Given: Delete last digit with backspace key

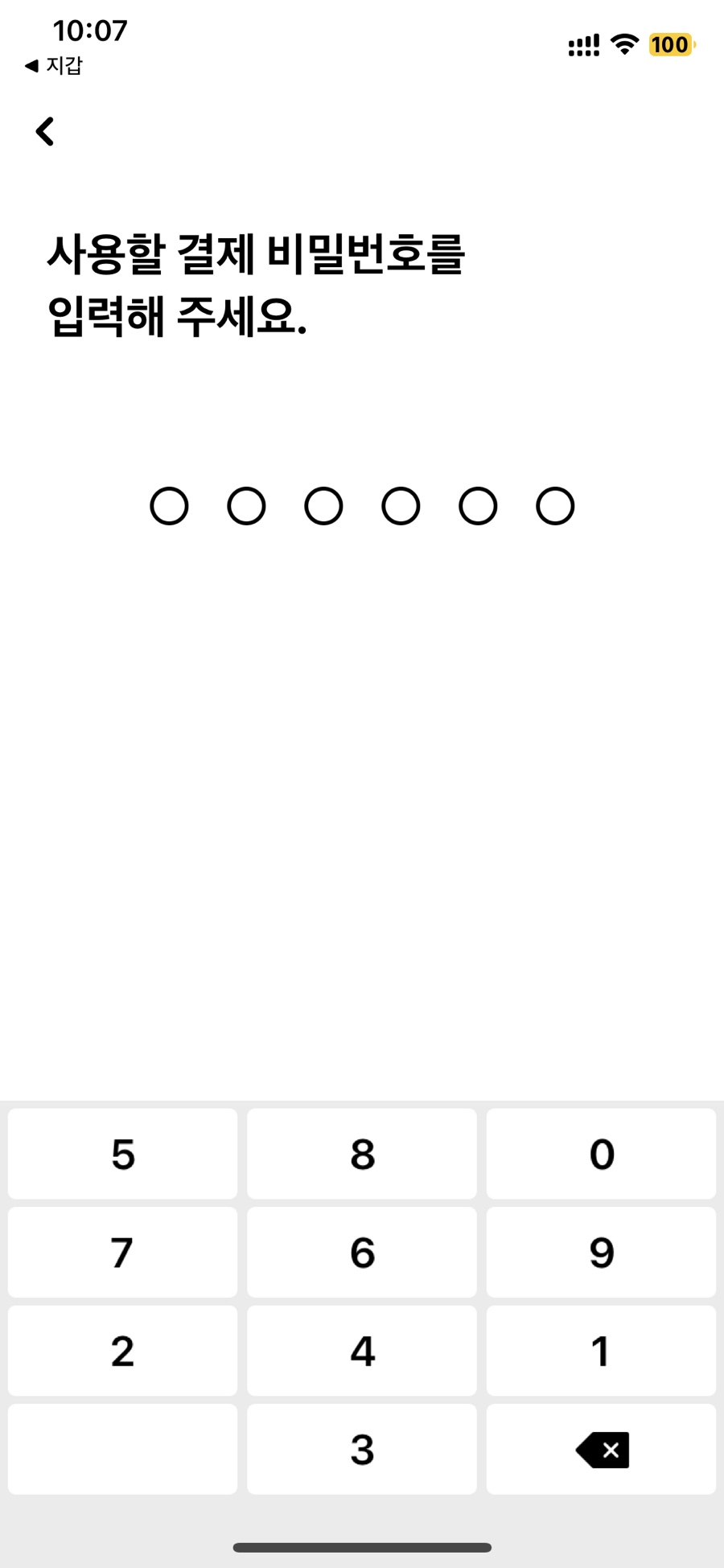Looking at the screenshot, I should click(x=601, y=1449).
